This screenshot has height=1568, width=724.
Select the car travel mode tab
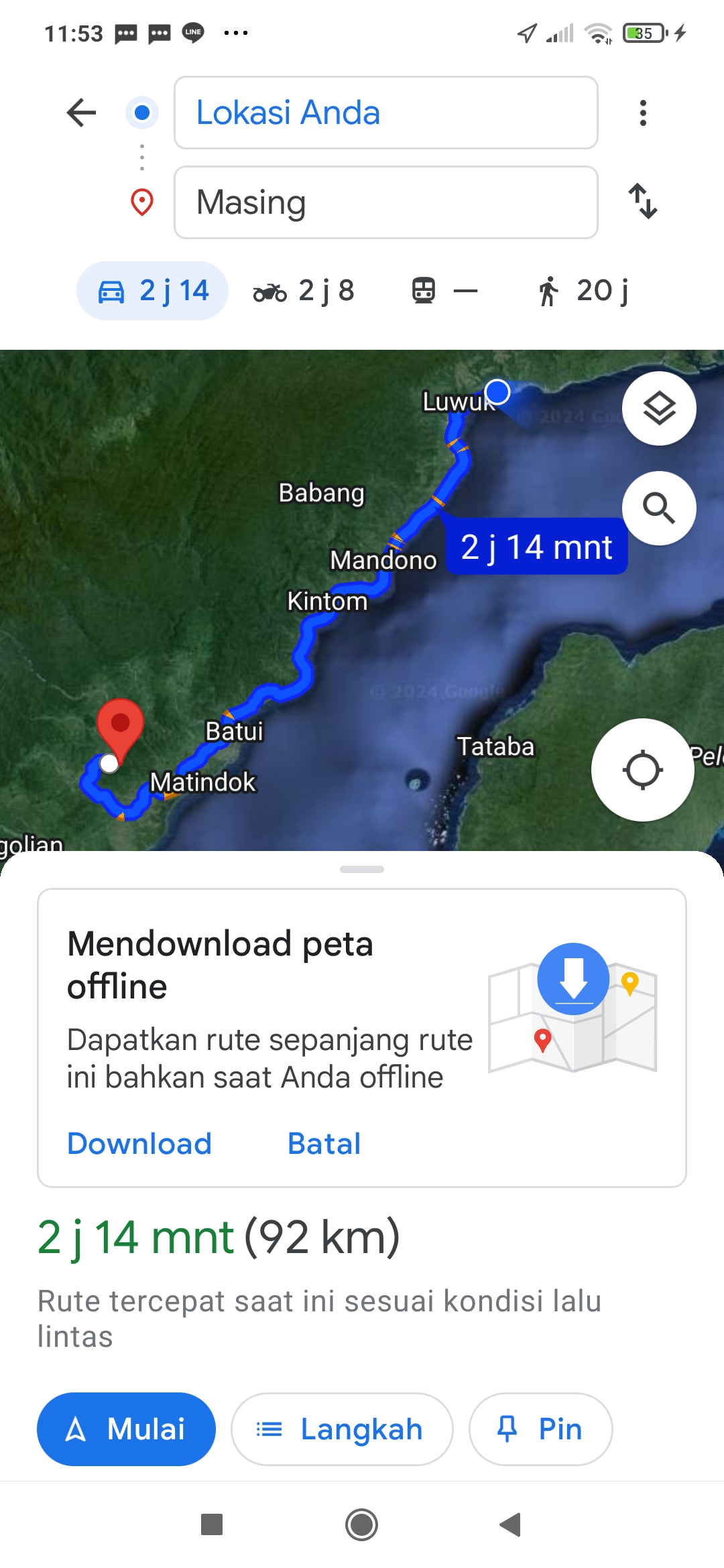(x=153, y=291)
